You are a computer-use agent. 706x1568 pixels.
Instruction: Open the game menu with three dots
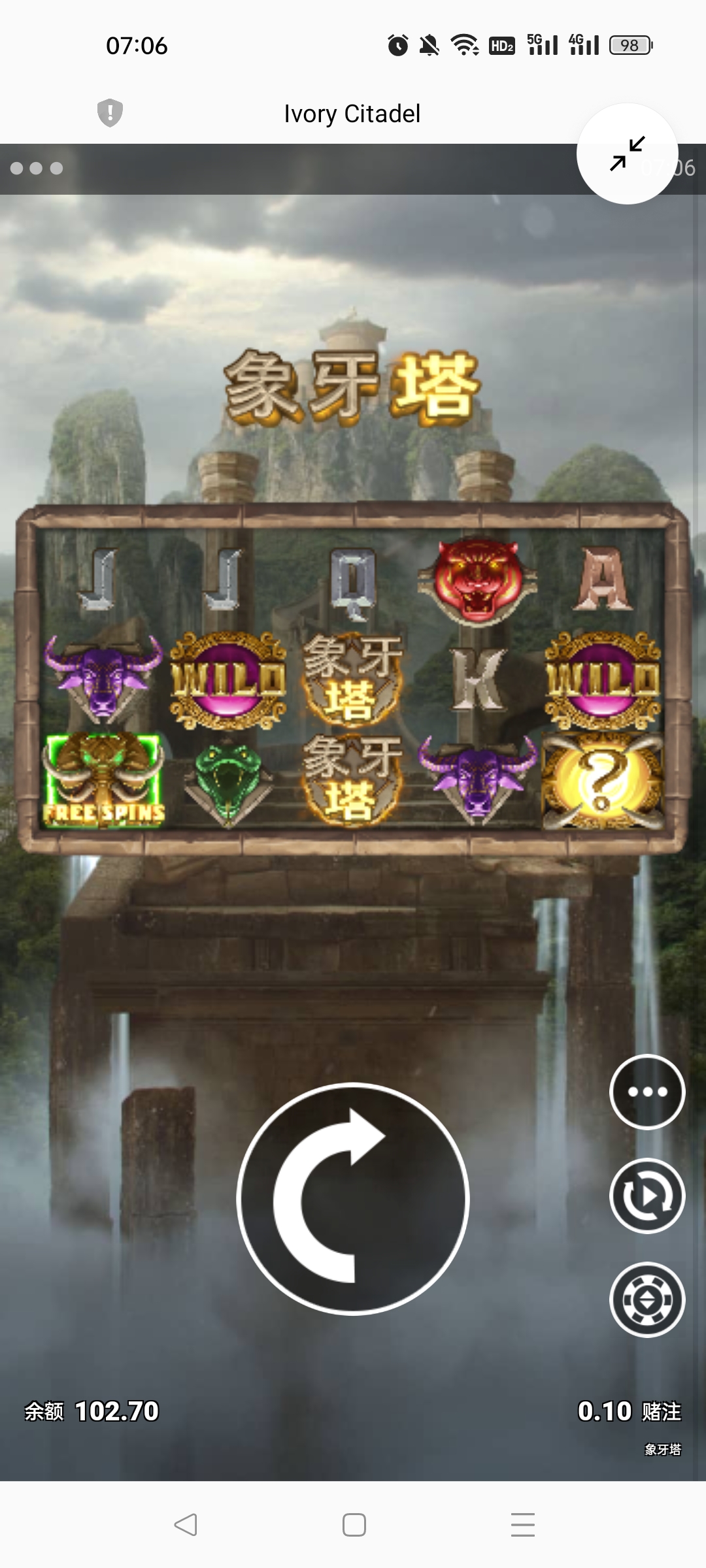pos(647,1092)
